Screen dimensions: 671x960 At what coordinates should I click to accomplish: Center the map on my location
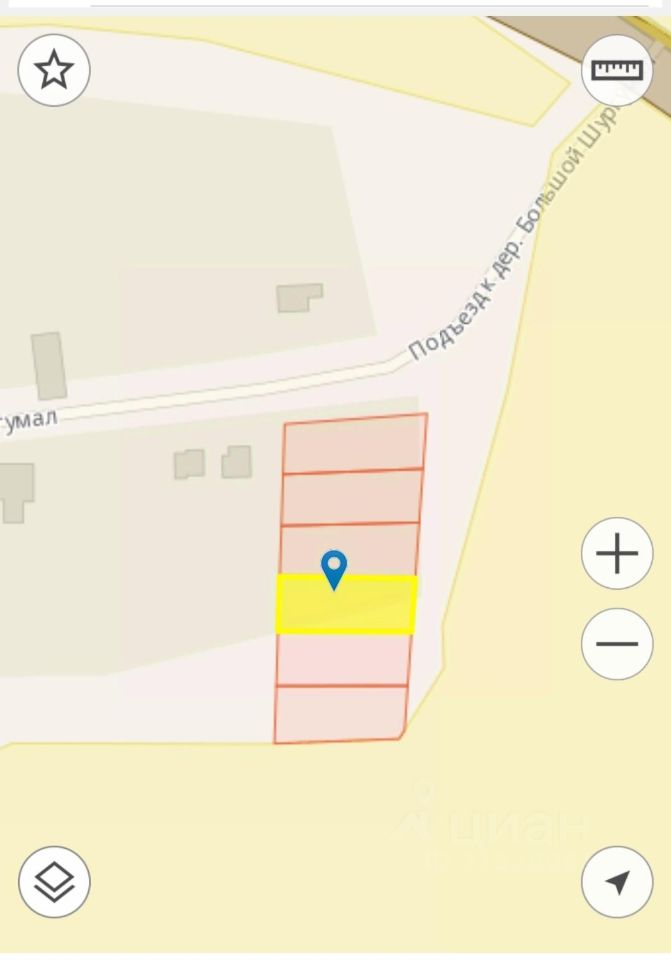click(x=617, y=882)
